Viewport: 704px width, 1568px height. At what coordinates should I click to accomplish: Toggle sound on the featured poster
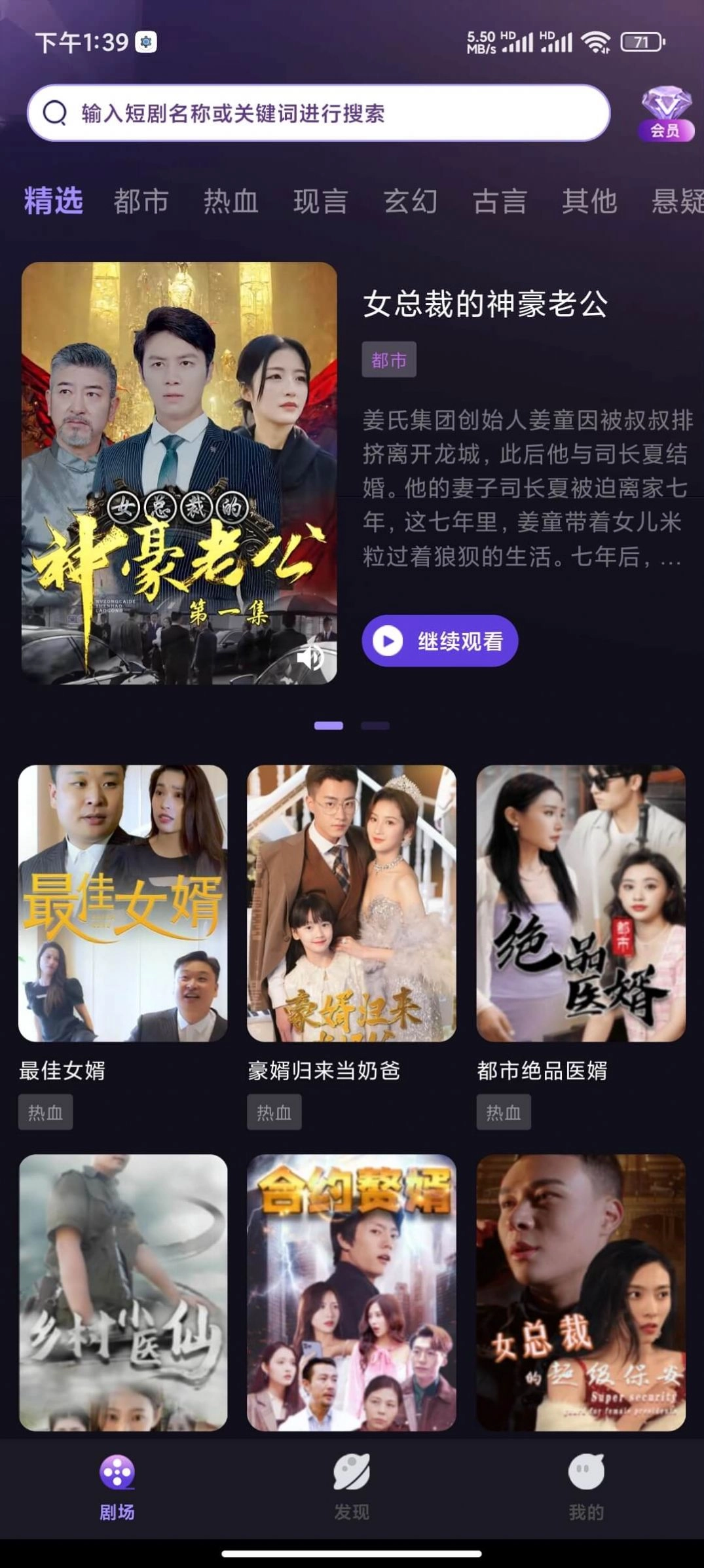310,656
